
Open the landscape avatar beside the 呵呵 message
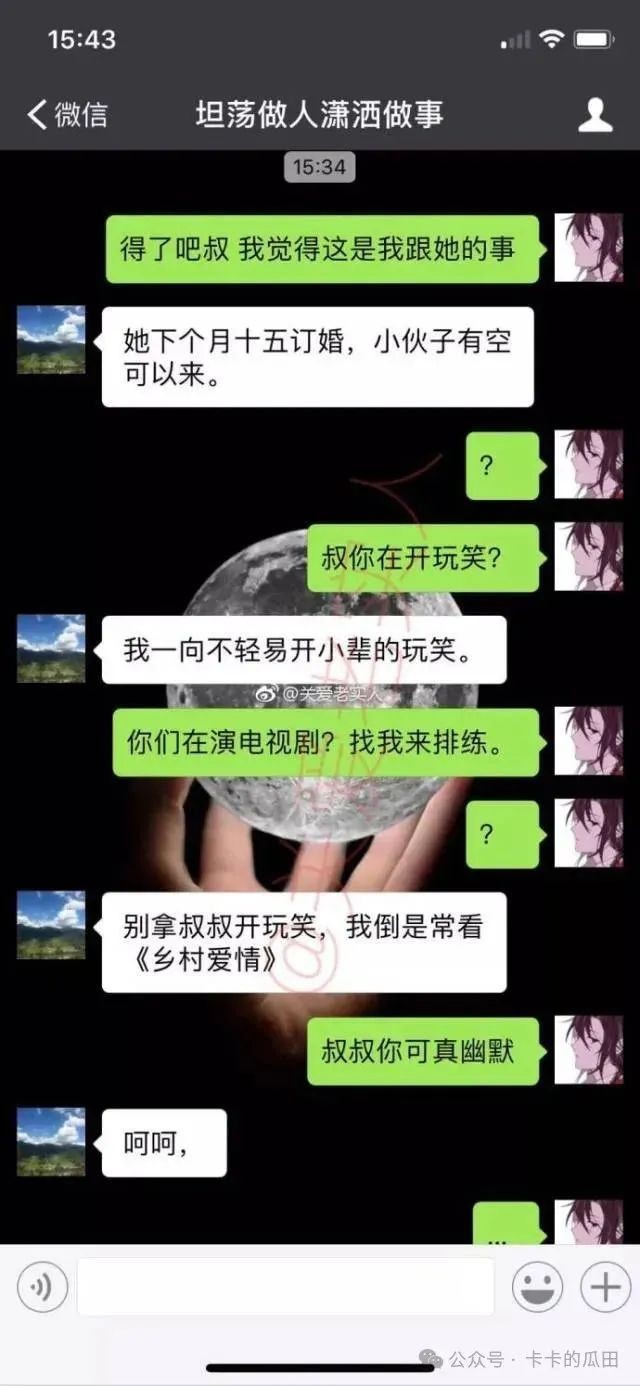51,1141
